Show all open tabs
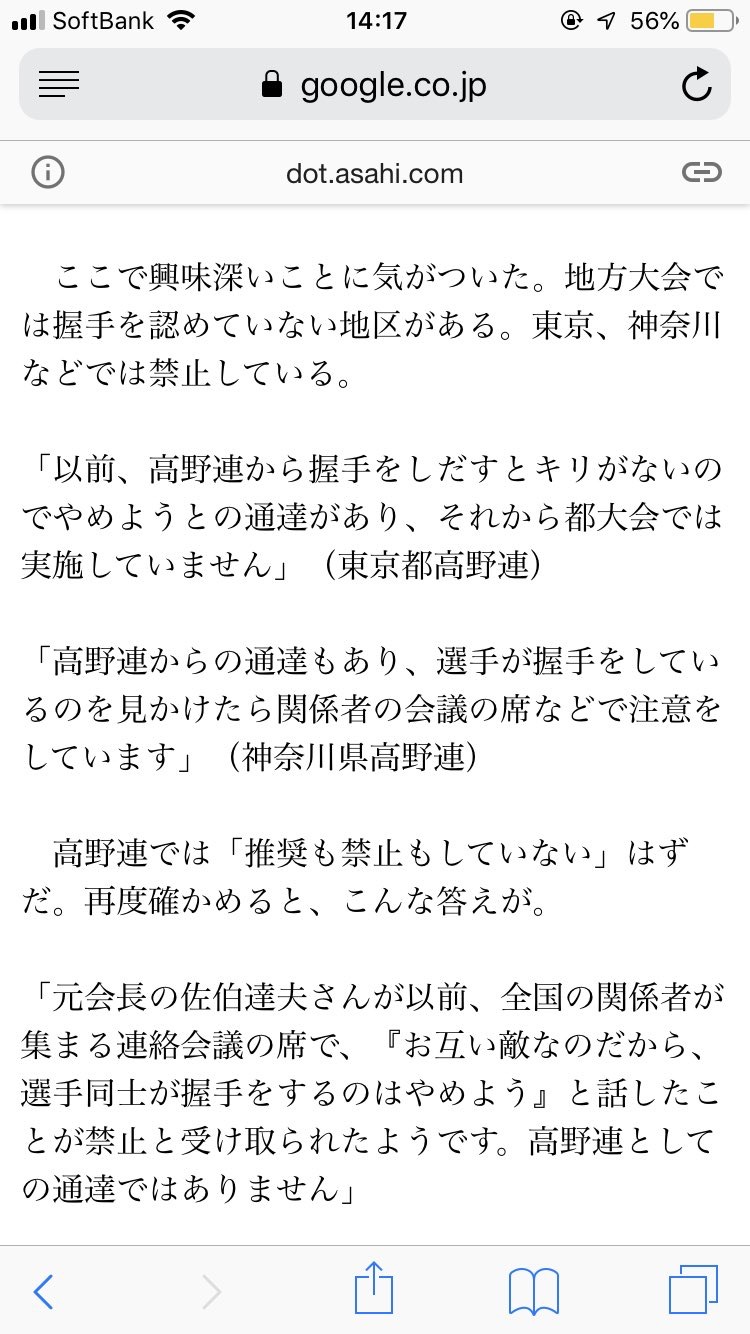 (693, 1290)
